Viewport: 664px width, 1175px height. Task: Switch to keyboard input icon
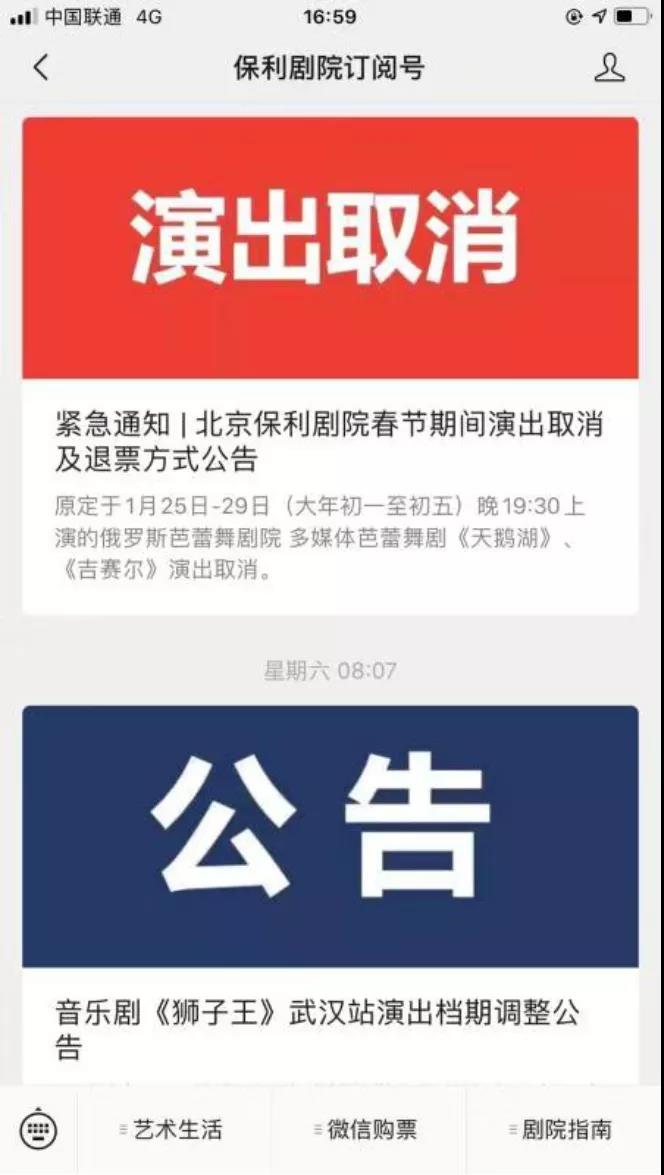38,1129
